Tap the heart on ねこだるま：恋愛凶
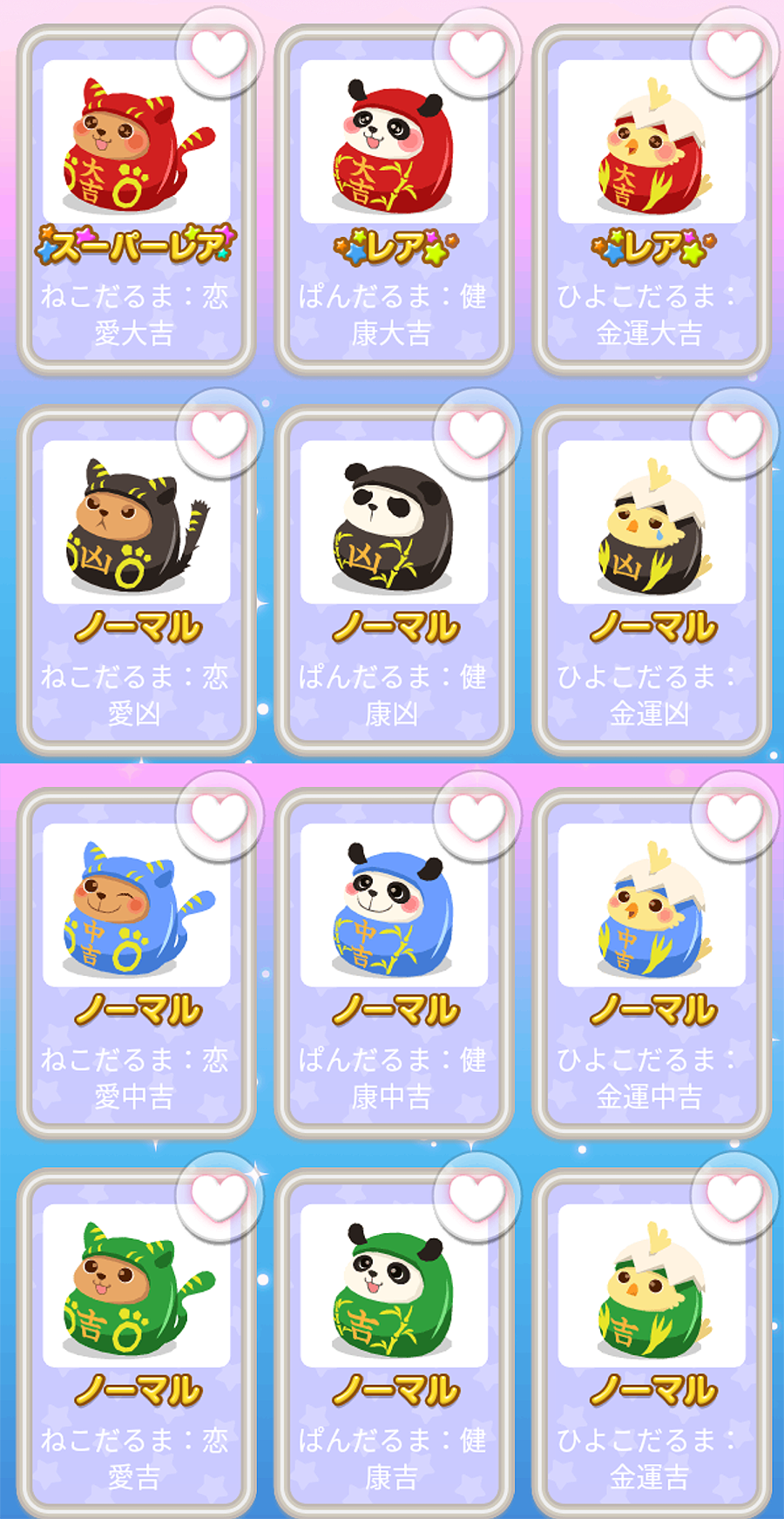 (219, 433)
